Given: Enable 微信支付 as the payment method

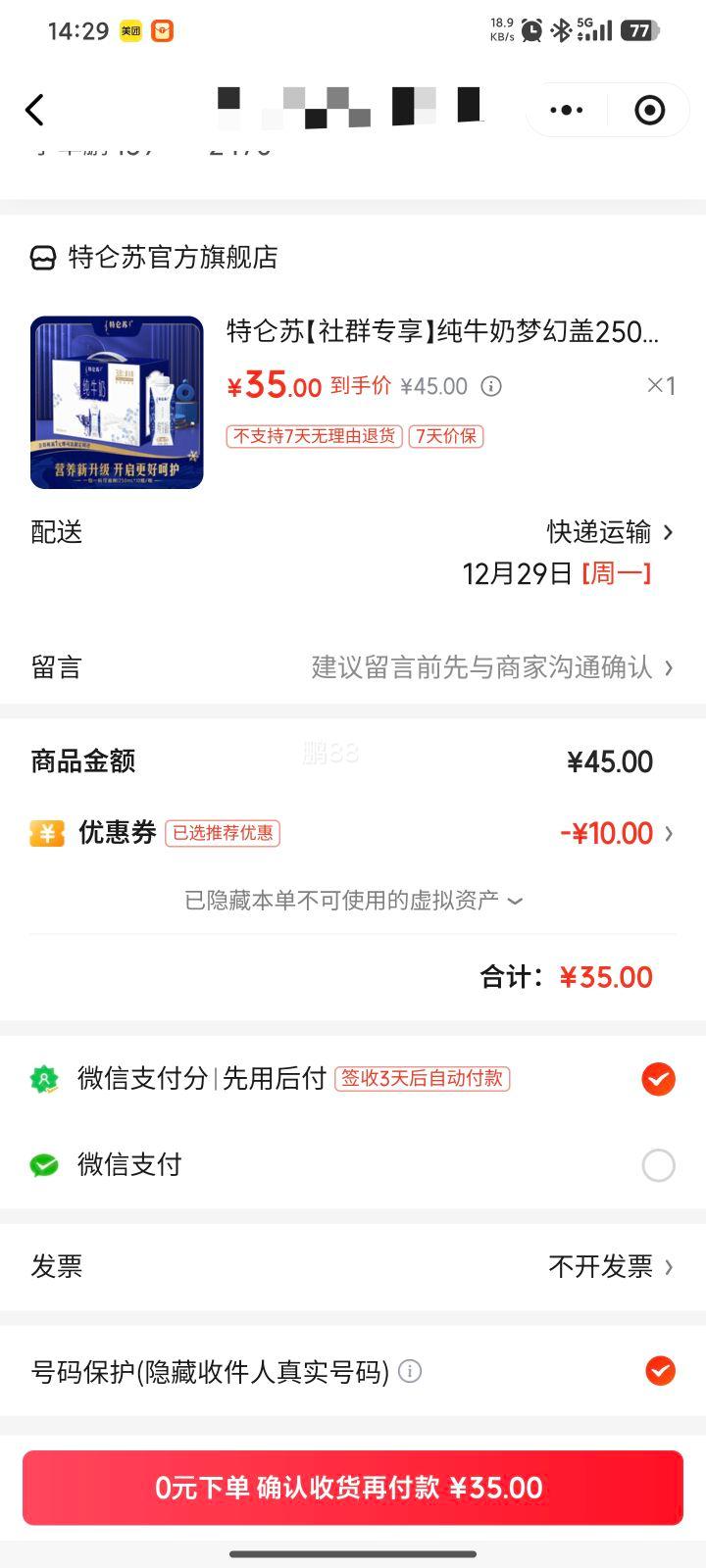Looking at the screenshot, I should [659, 1164].
